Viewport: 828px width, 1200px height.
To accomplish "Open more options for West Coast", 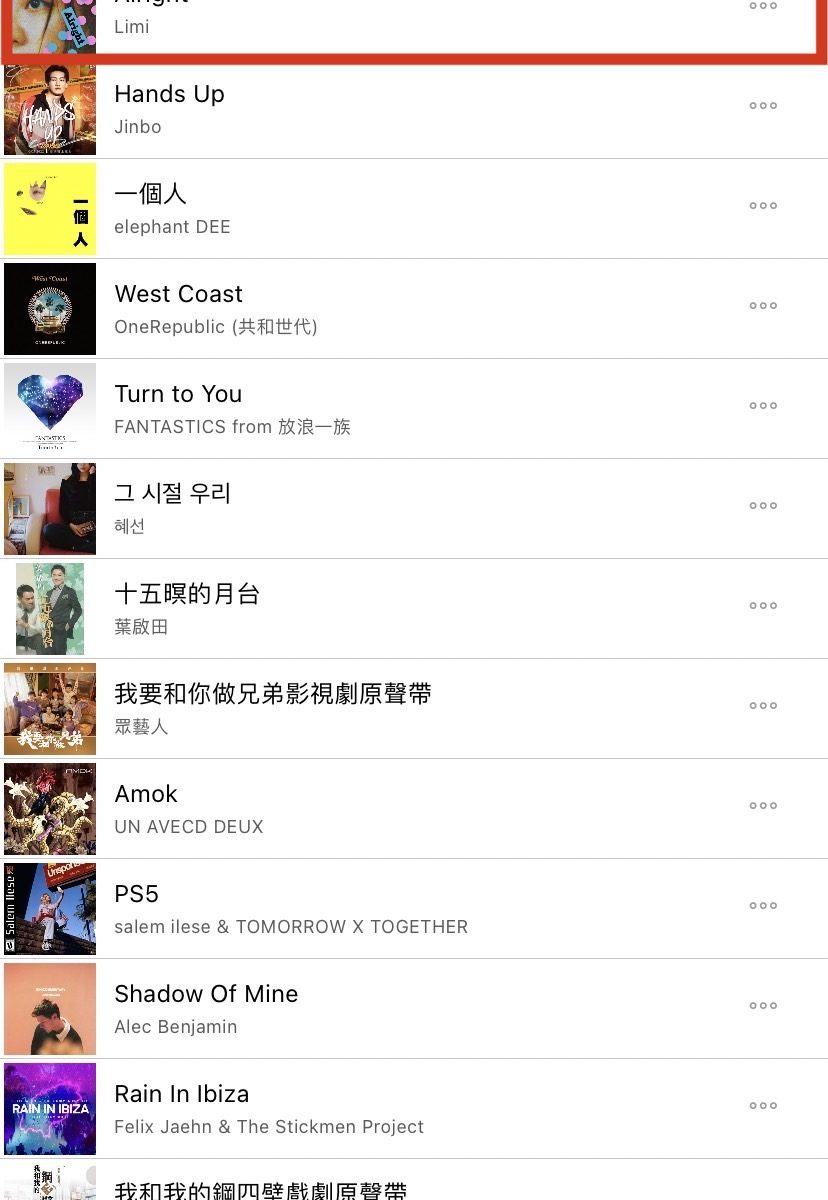I will pos(763,306).
